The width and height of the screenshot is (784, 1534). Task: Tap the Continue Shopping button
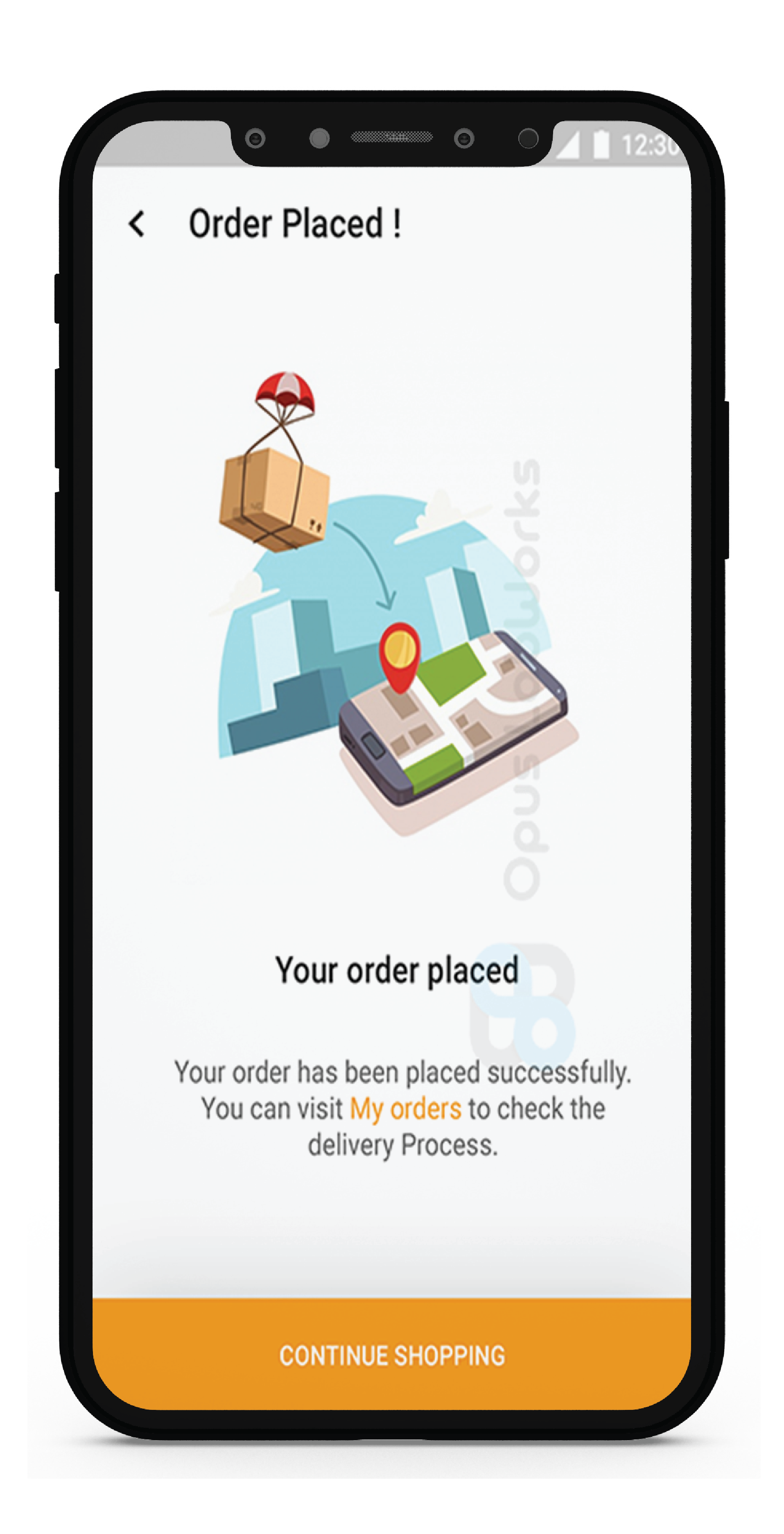tap(392, 1355)
